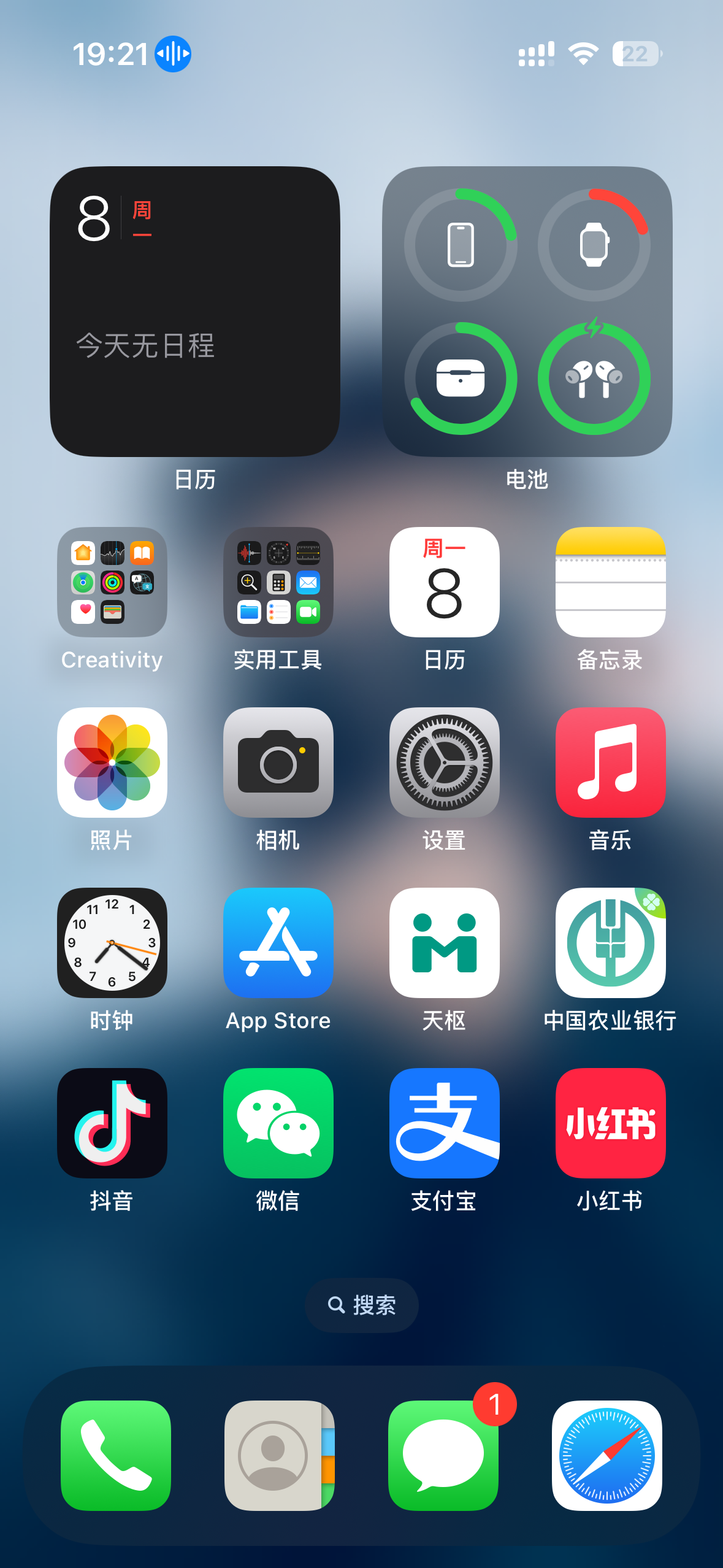
Task: Open the Creativity folder
Action: tap(112, 582)
